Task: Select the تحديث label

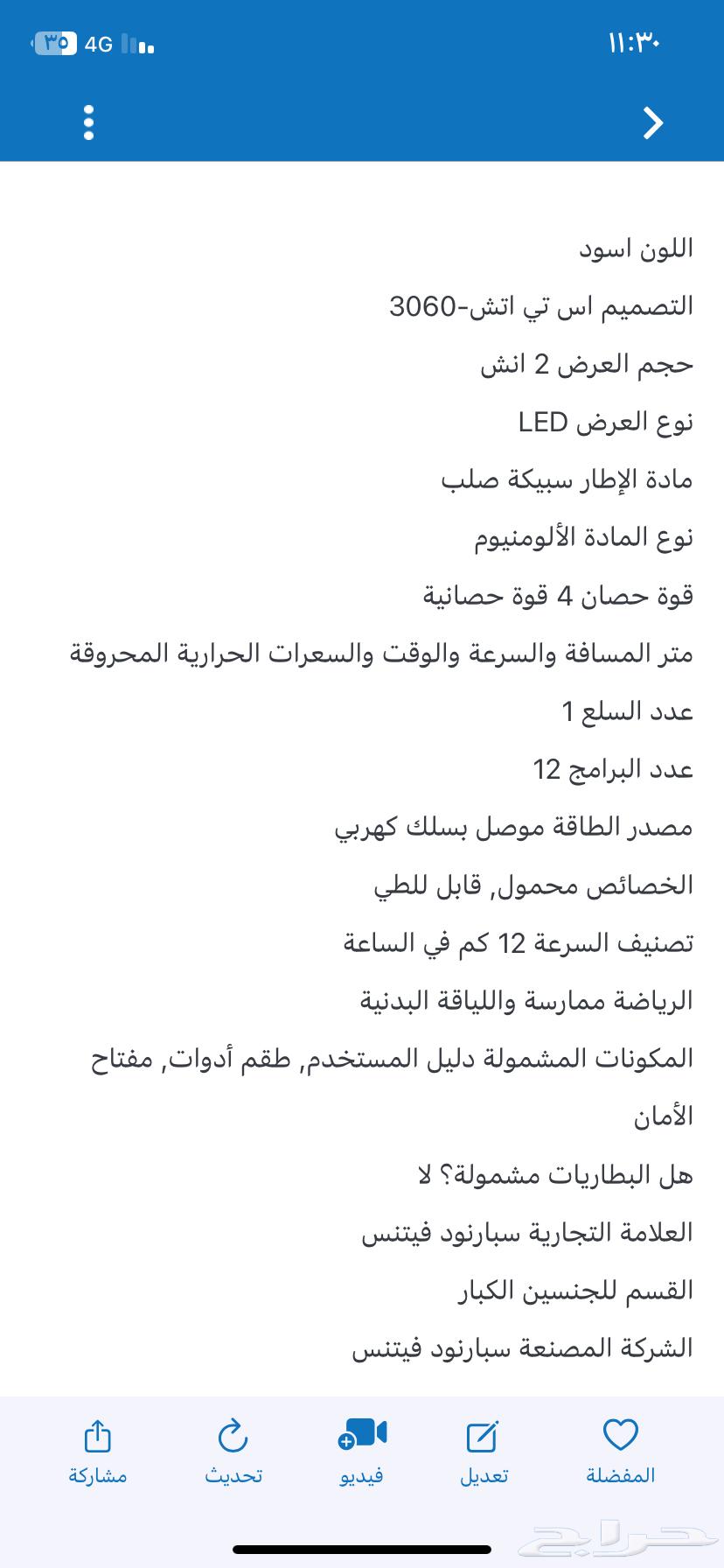Action: click(x=231, y=1475)
